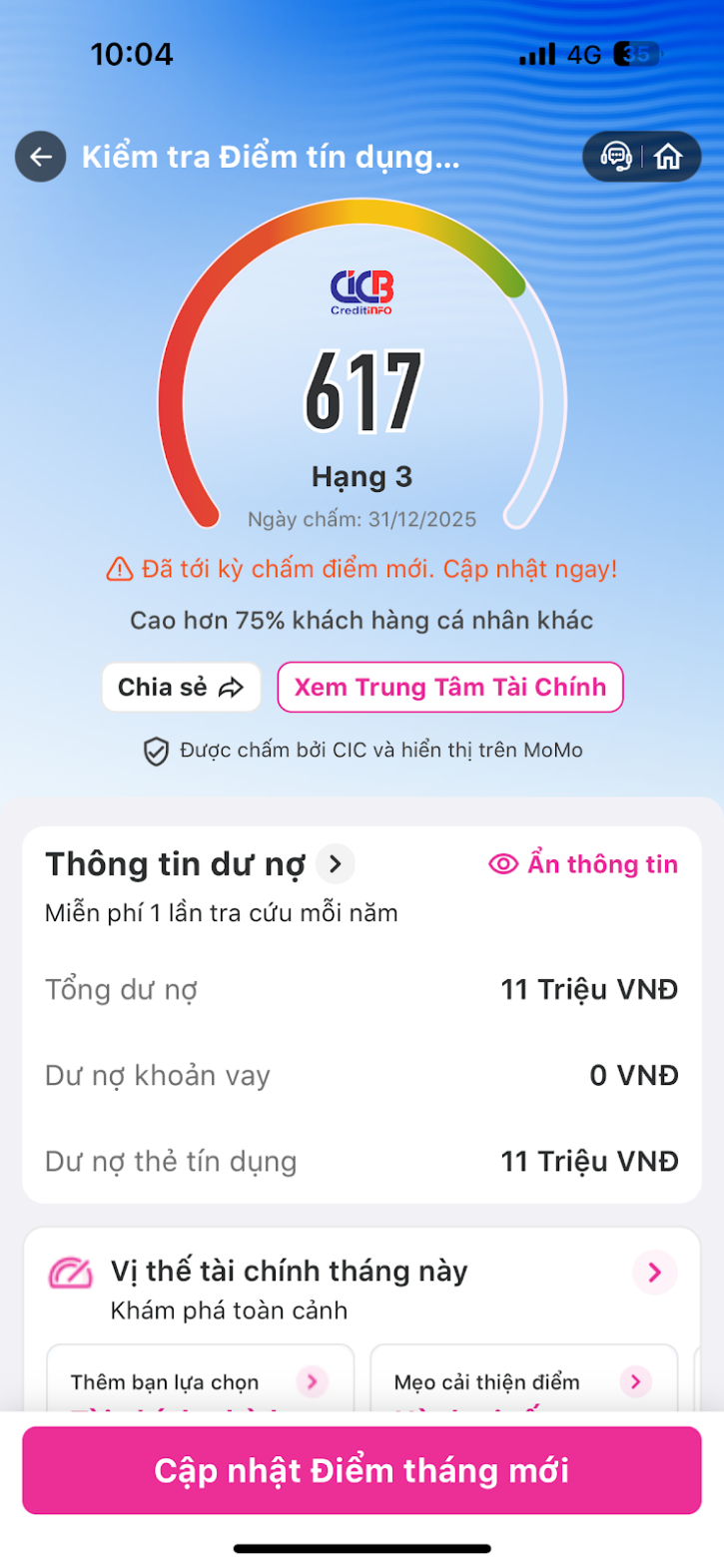724x1568 pixels.
Task: Tap the Chia sẻ share button
Action: click(x=181, y=687)
